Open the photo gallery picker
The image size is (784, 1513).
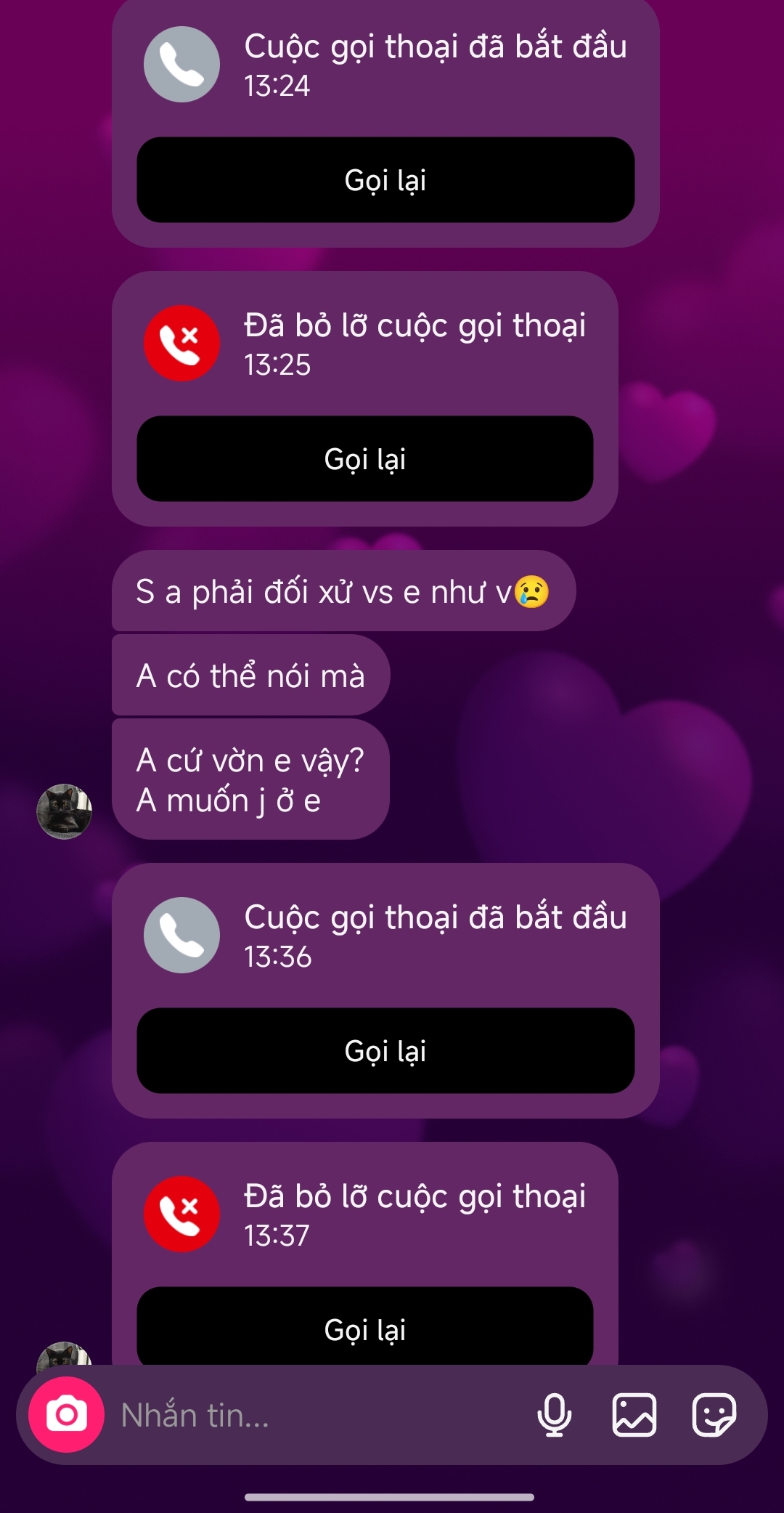[x=634, y=1415]
